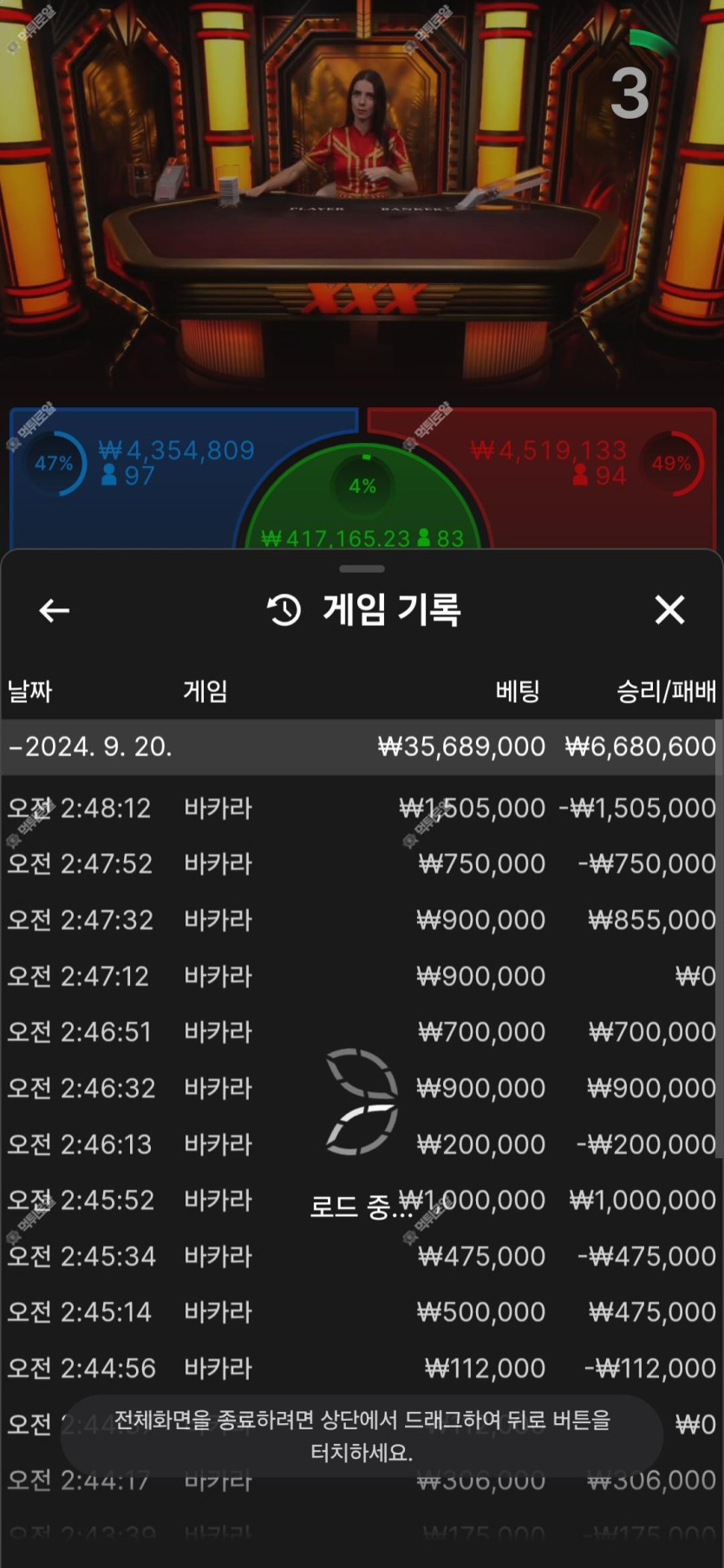This screenshot has width=724, height=1568.
Task: View the 2:47:52 baccarat round record
Action: (x=360, y=863)
